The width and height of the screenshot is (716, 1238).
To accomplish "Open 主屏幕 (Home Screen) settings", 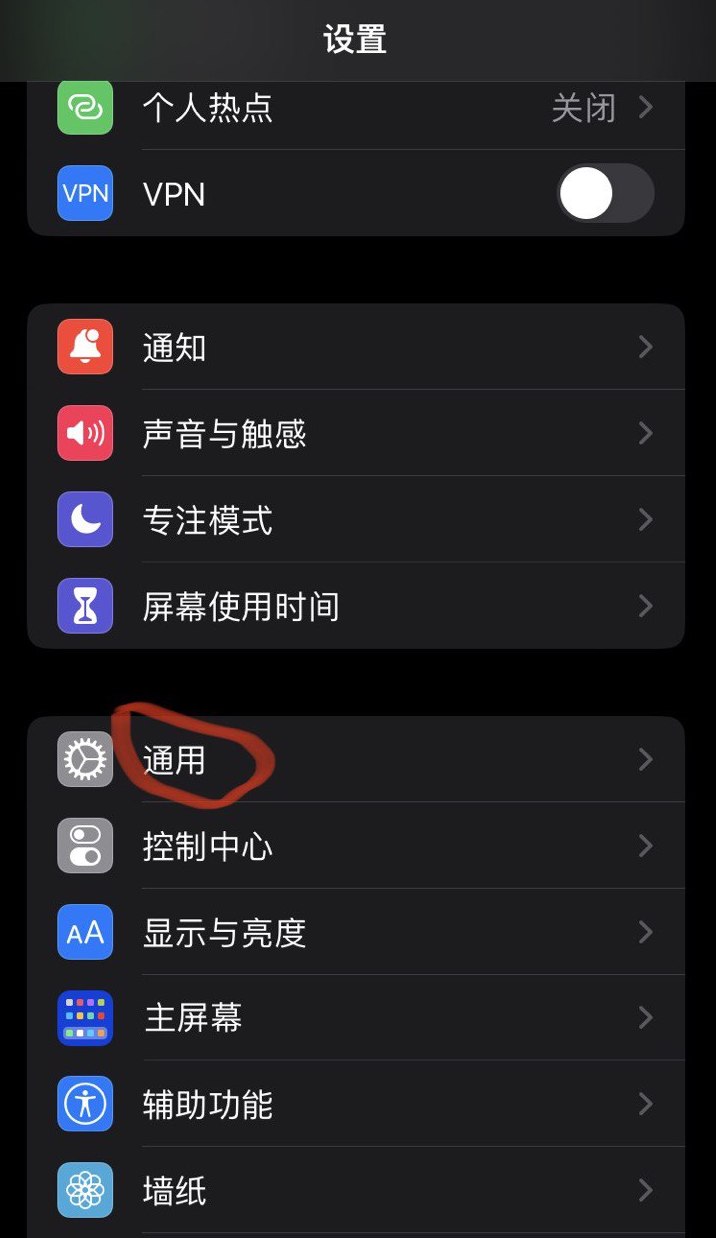I will [355, 1018].
